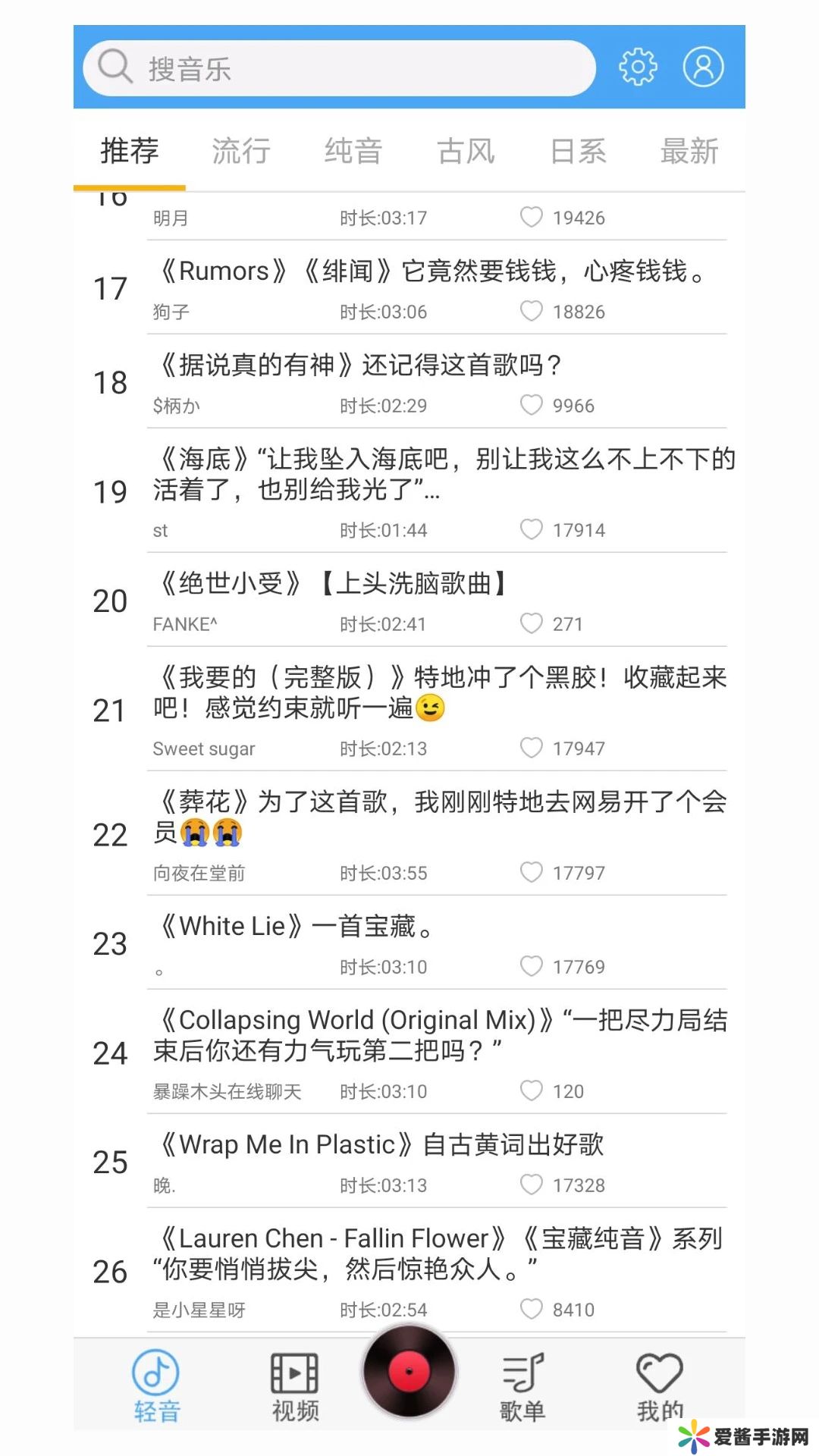Tap the vinyl record player button

click(409, 1371)
